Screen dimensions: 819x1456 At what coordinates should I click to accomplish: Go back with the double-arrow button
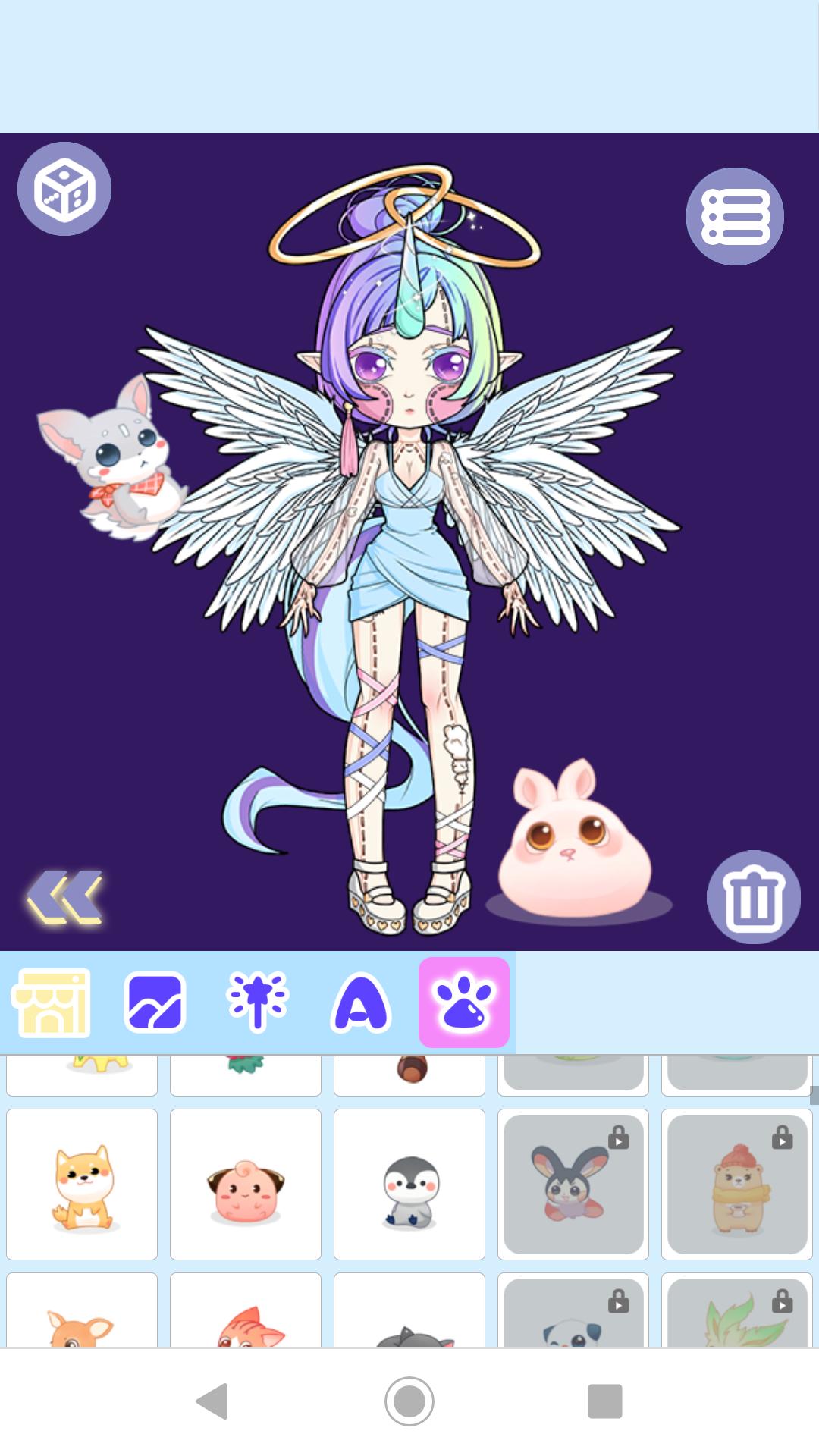click(x=65, y=897)
